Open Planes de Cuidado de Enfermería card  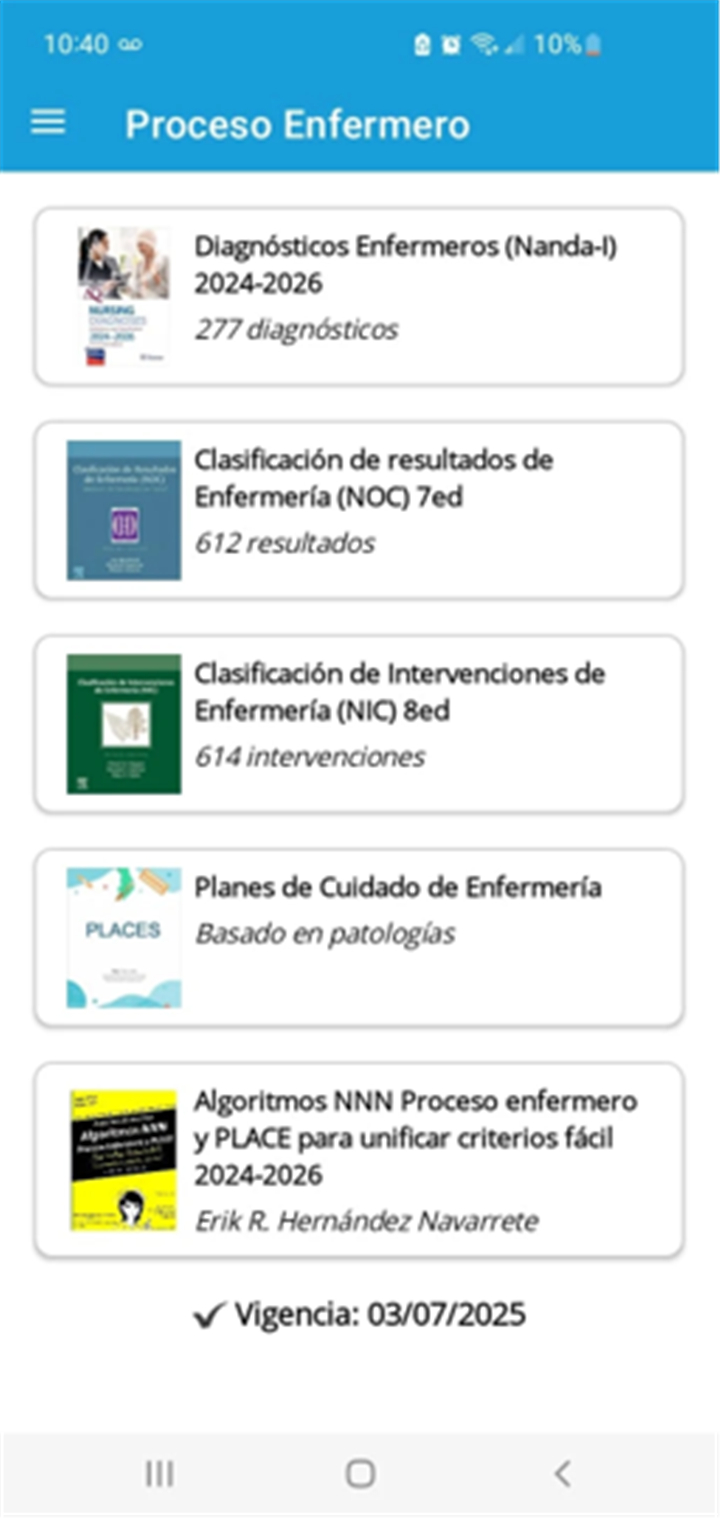[359, 937]
